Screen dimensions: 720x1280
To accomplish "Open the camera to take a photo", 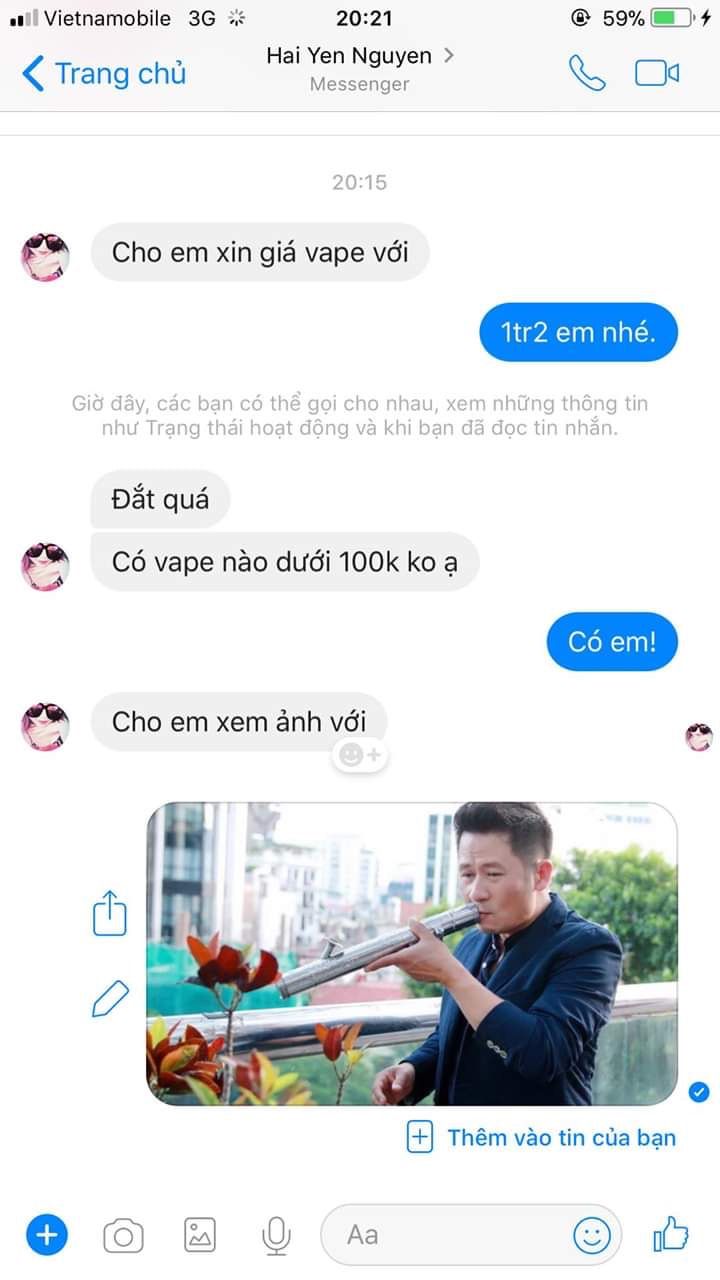I will pos(123,1237).
